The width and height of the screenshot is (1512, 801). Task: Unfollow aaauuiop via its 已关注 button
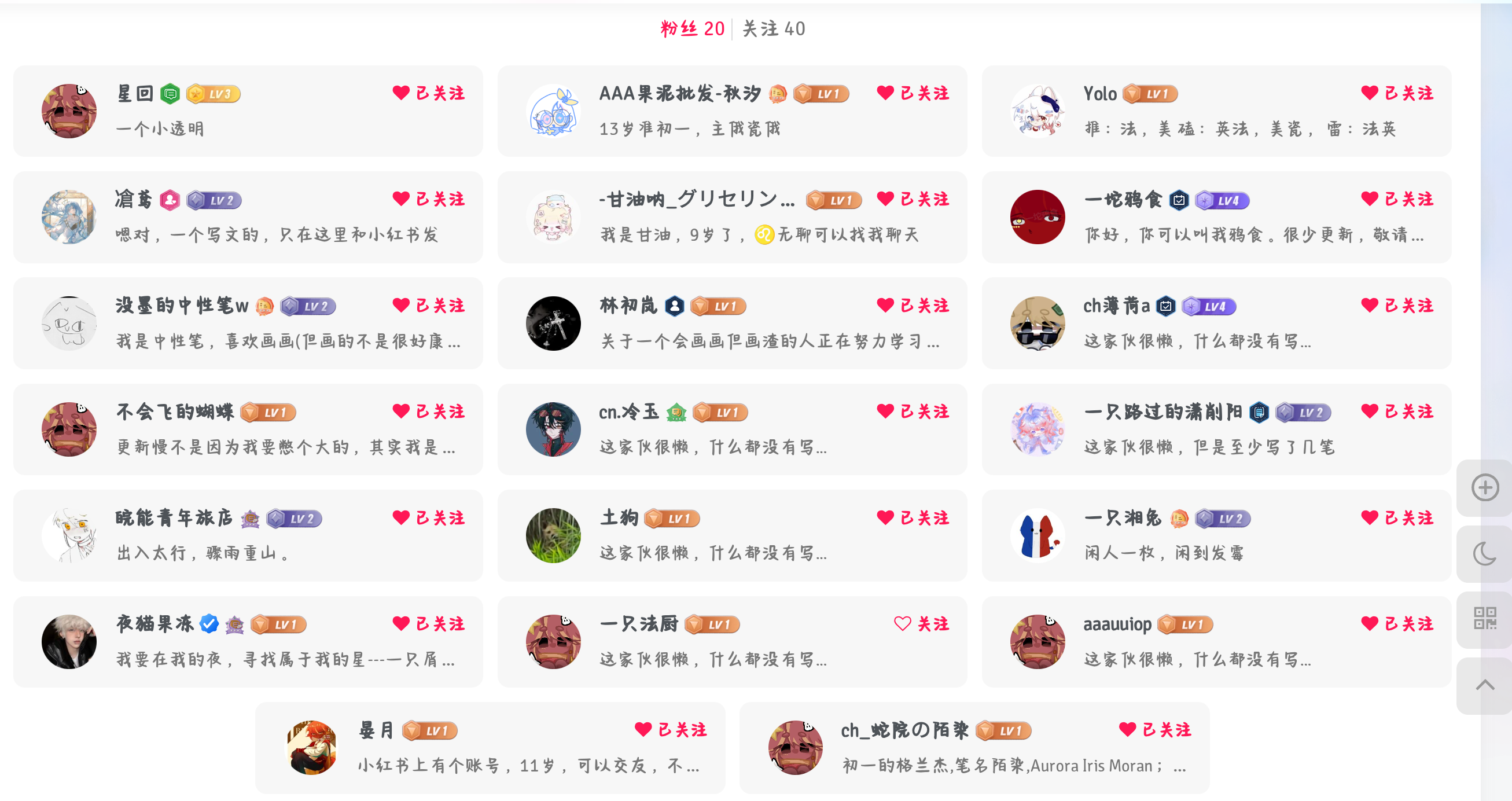pos(1397,624)
